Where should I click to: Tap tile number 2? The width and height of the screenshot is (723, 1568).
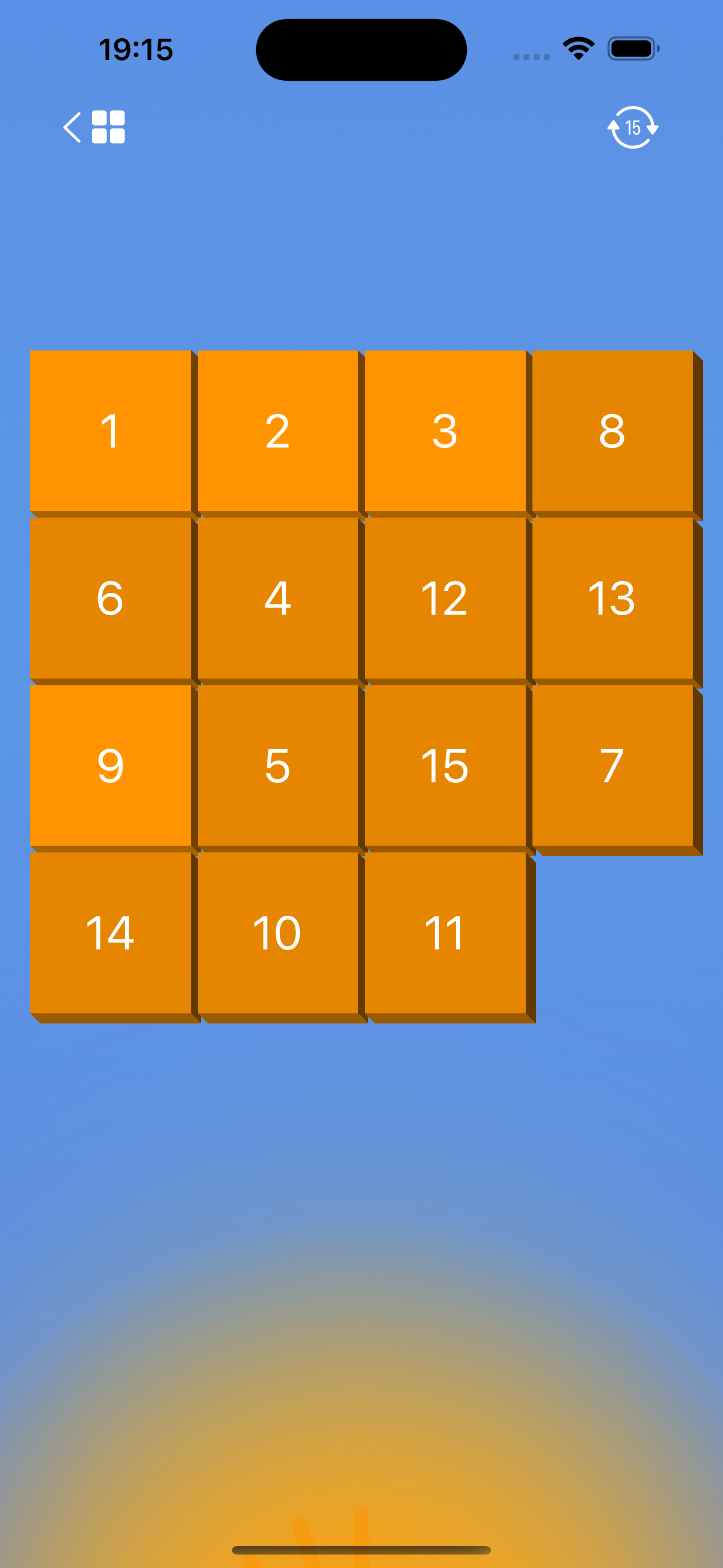[277, 430]
